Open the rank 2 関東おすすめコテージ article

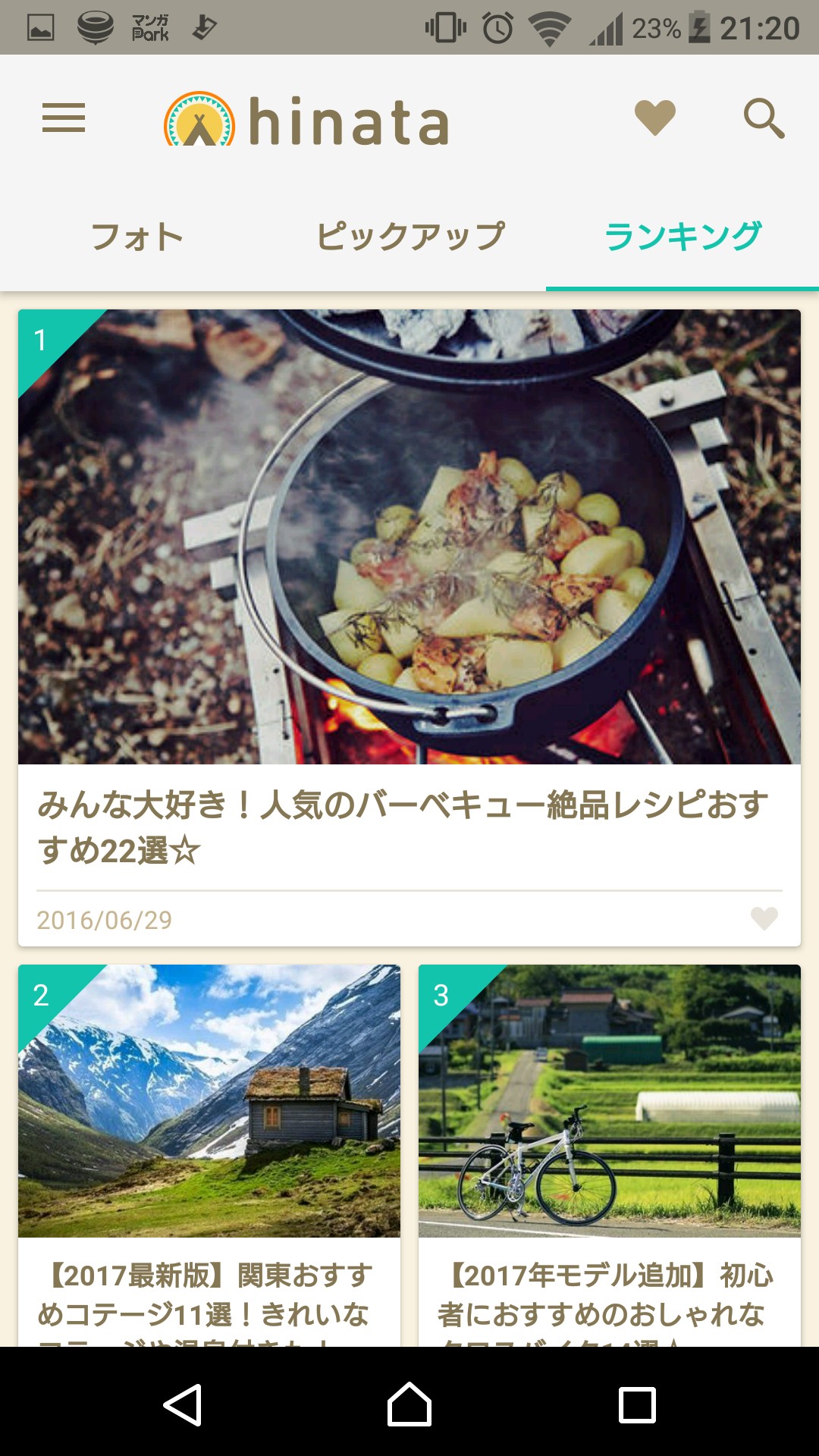click(209, 1137)
